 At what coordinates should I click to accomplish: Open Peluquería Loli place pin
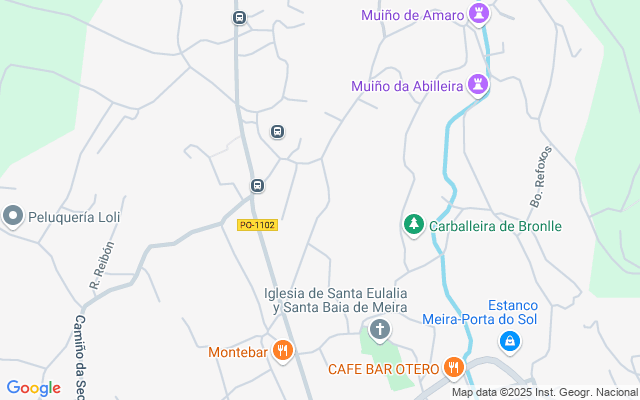[13, 216]
